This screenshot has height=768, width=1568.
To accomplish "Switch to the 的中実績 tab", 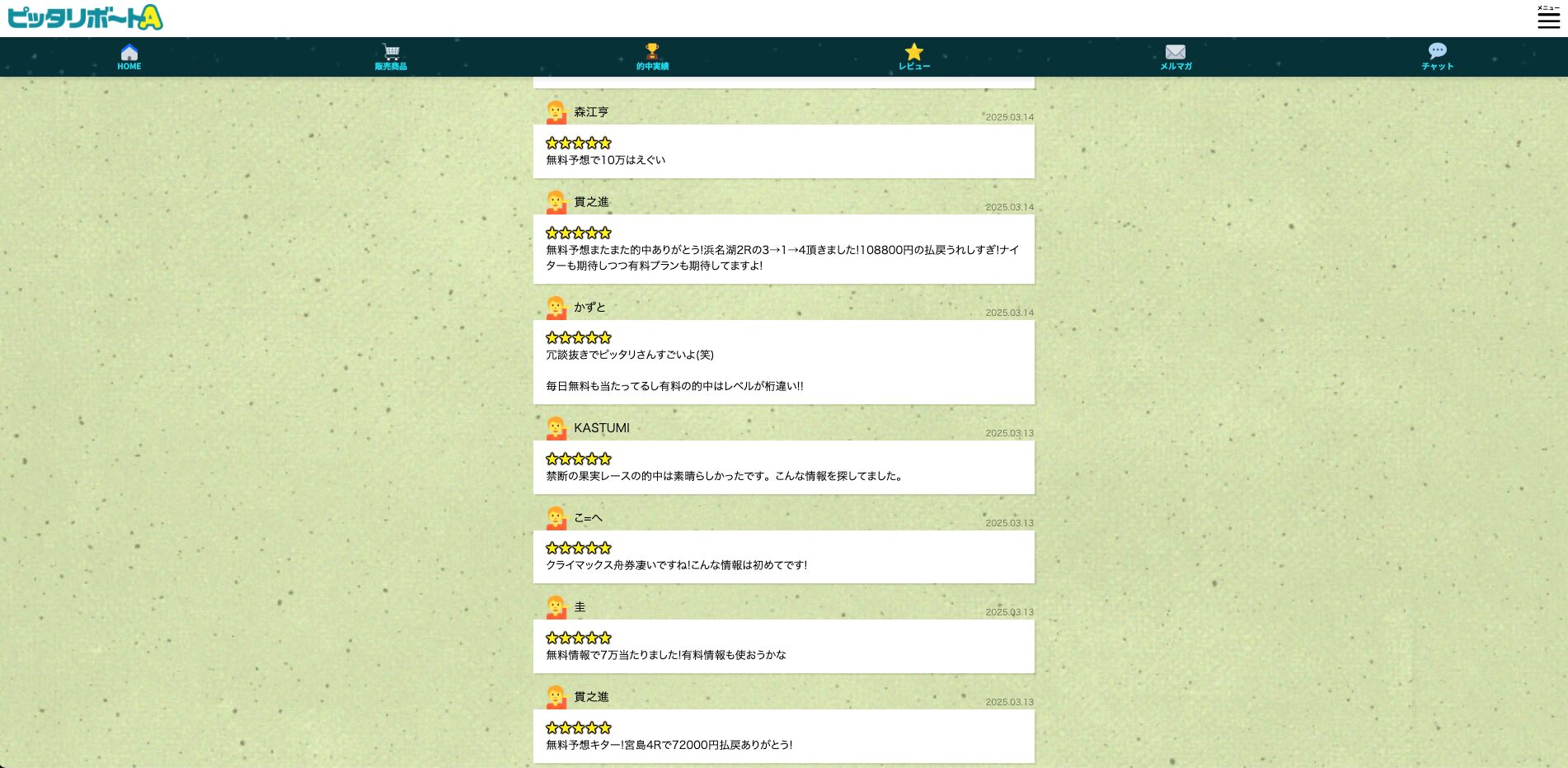I will (652, 57).
